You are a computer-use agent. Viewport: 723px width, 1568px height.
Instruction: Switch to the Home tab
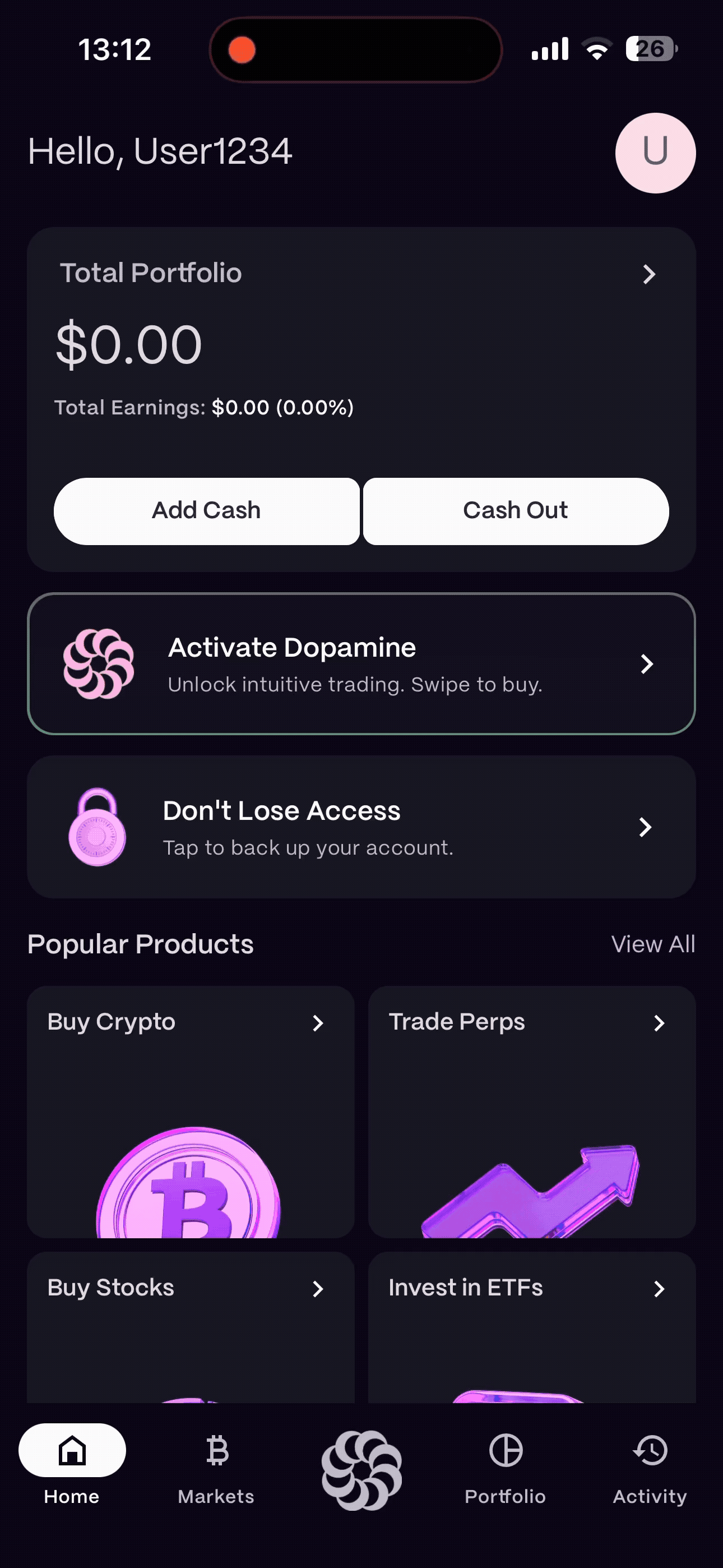(x=72, y=1467)
